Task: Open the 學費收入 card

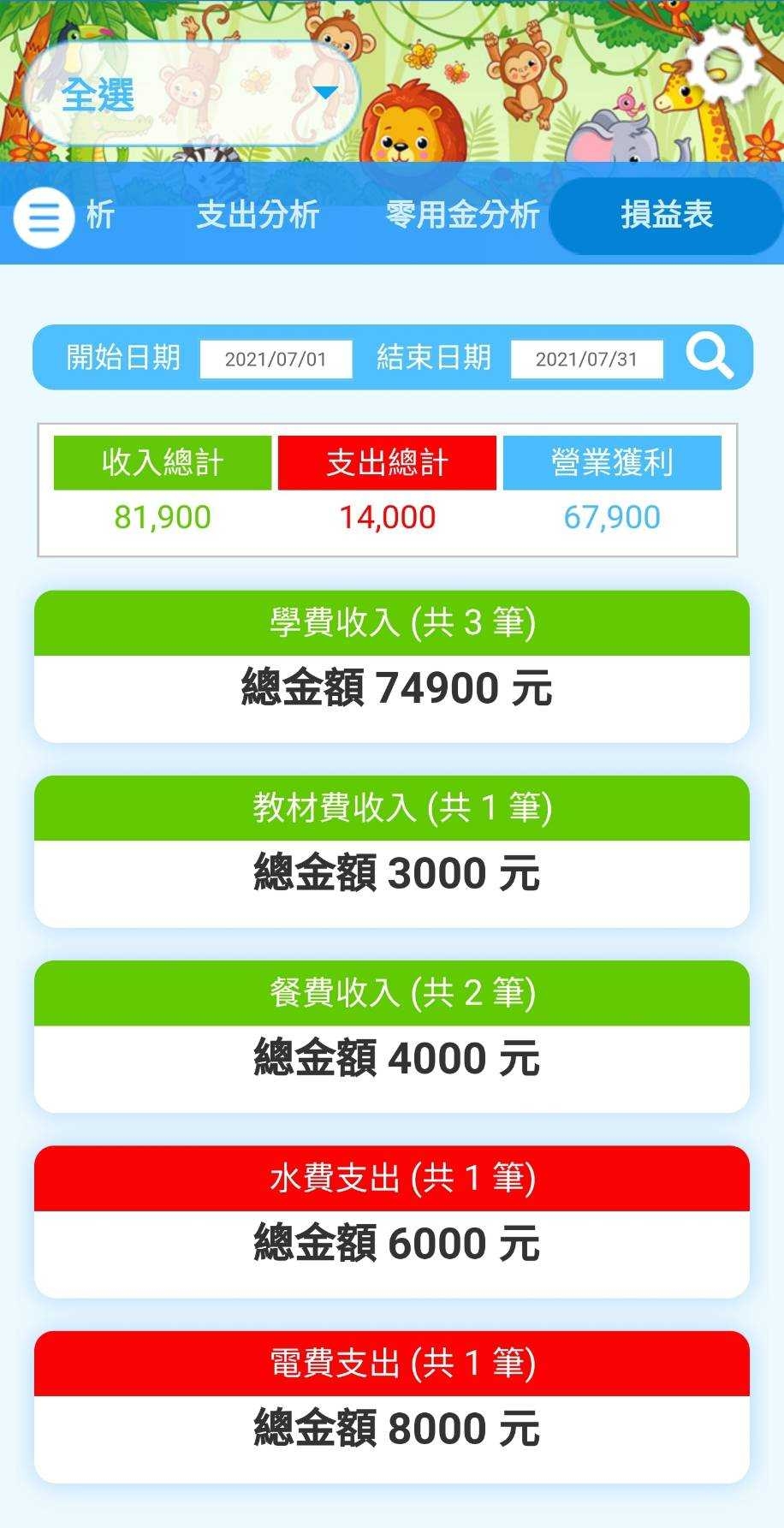Action: pos(392,666)
